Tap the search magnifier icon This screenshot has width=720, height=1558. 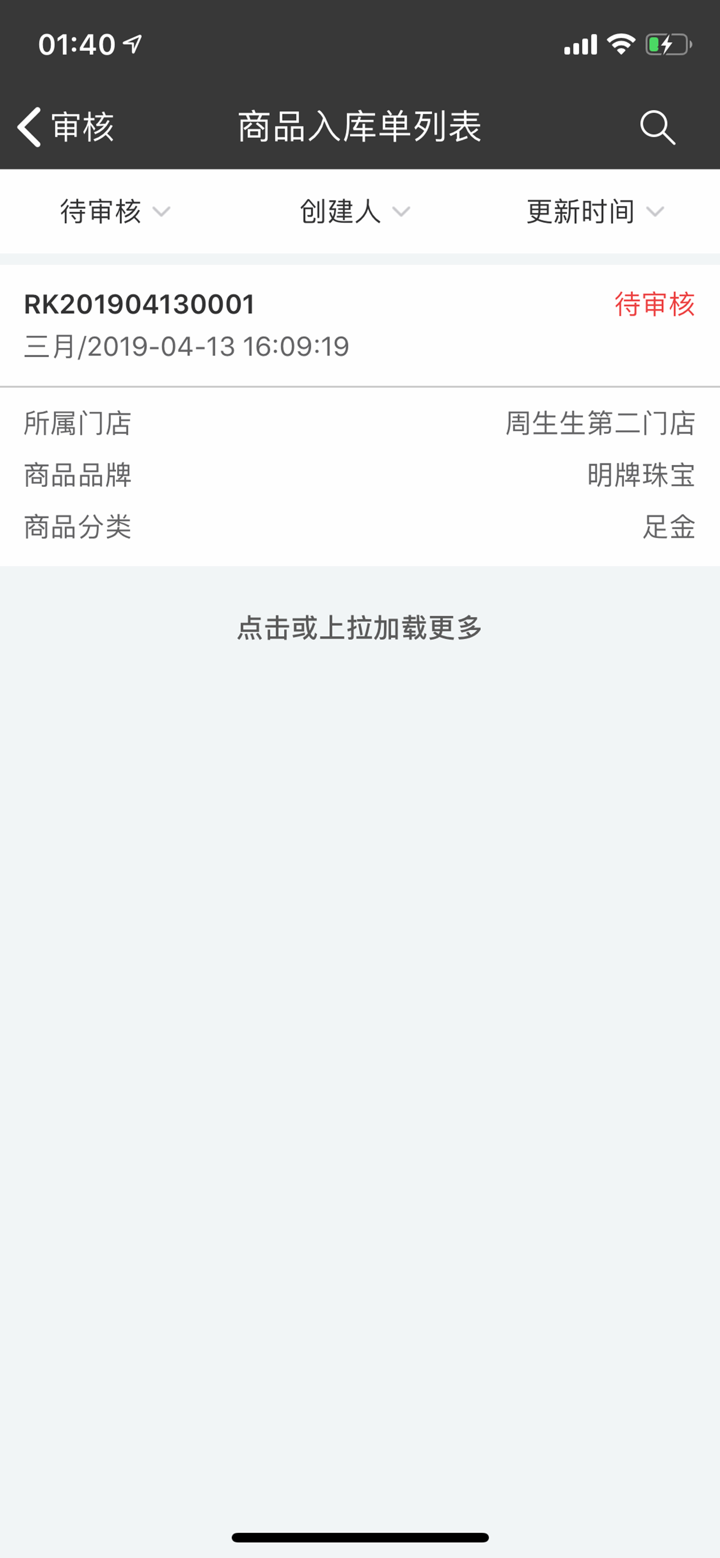[x=657, y=126]
